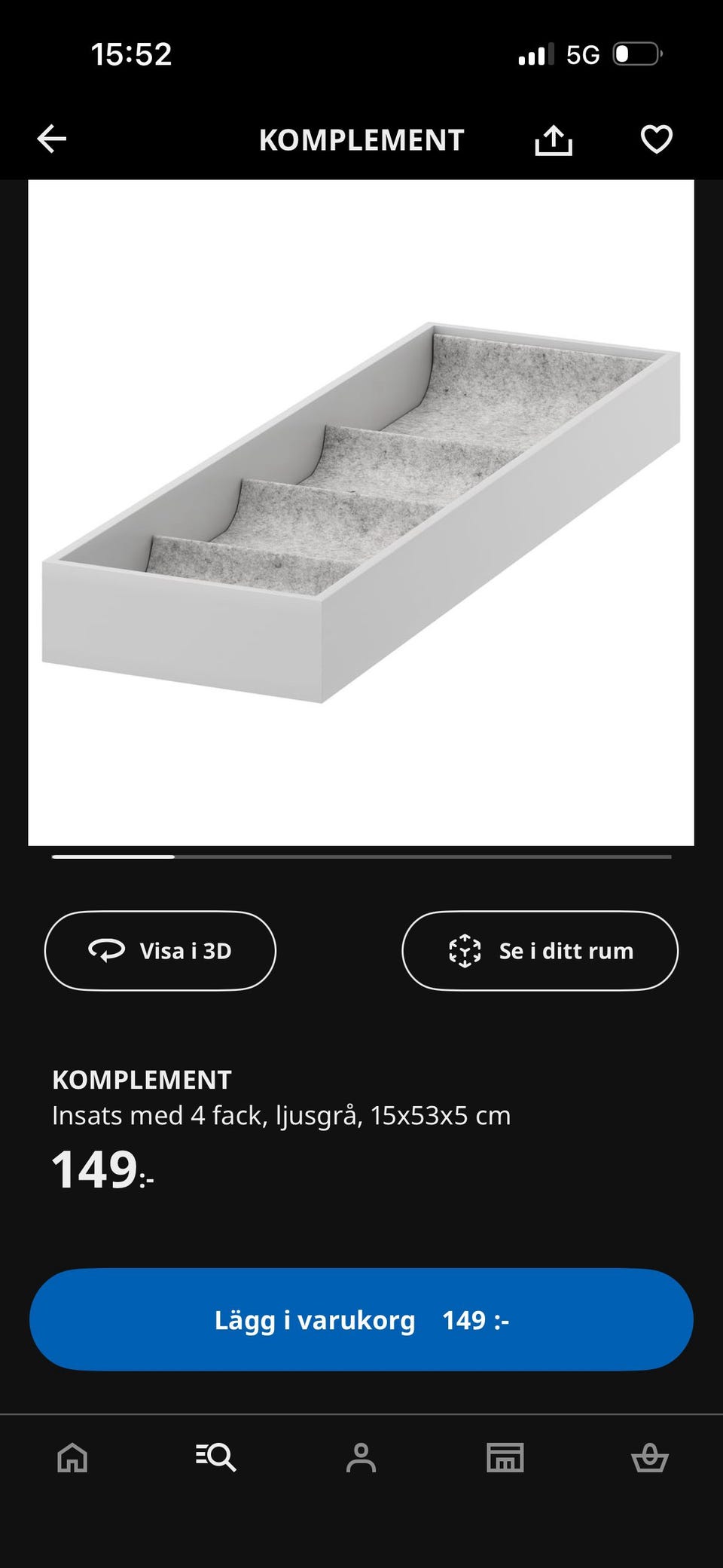Go back using the back arrow
This screenshot has height=1568, width=723.
[x=51, y=139]
